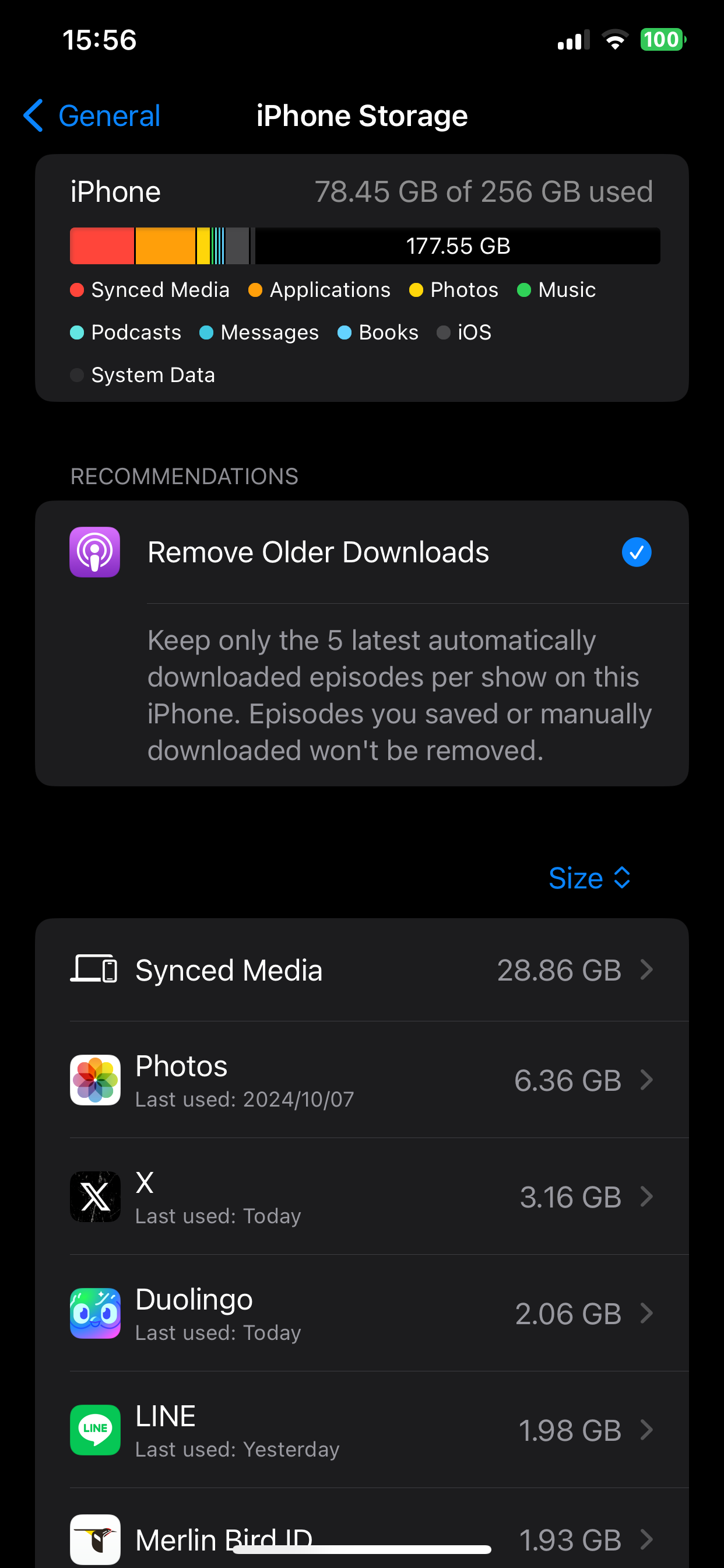Image resolution: width=724 pixels, height=1568 pixels.
Task: Tap the Applications legend dot
Action: [255, 290]
